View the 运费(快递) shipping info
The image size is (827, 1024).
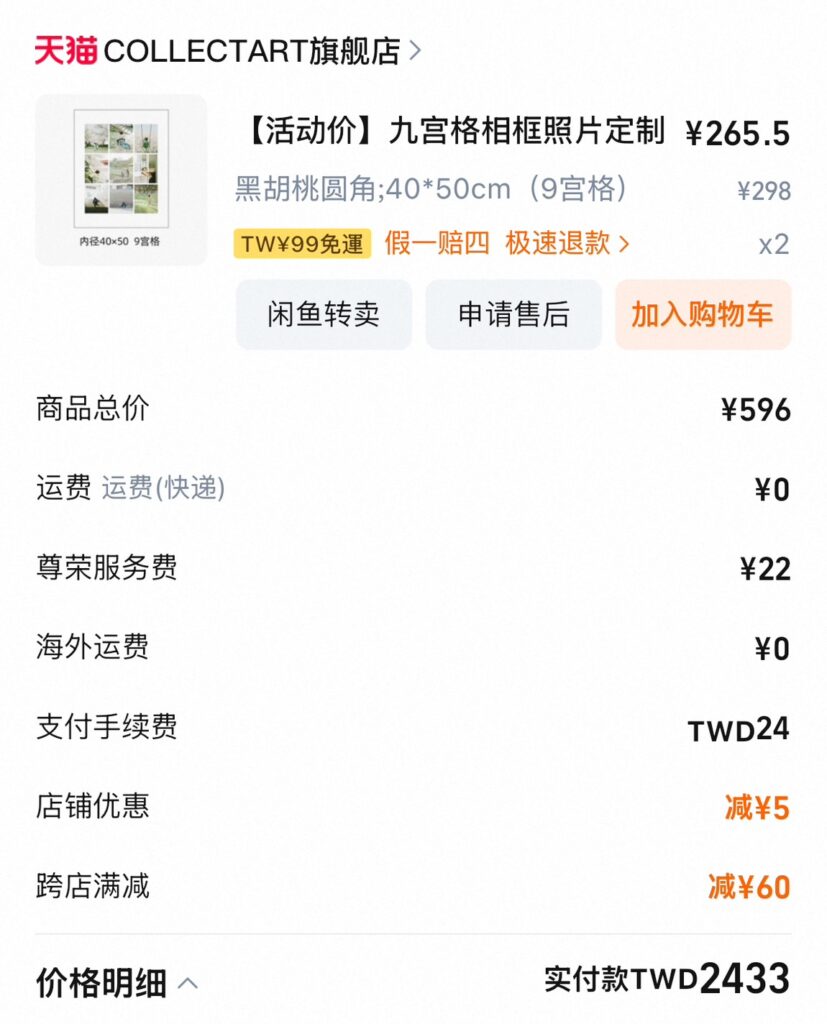tap(163, 488)
